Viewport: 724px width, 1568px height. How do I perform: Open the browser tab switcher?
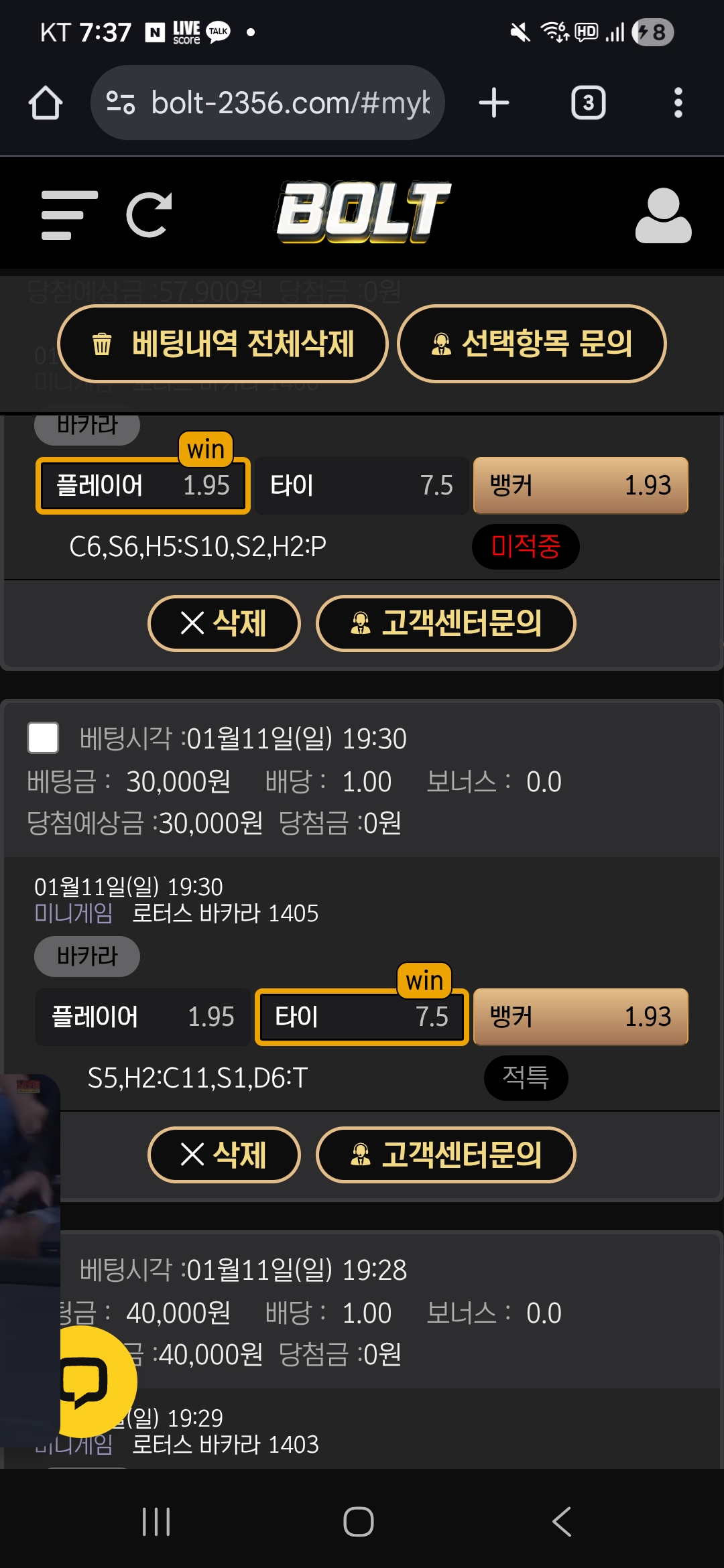(588, 103)
